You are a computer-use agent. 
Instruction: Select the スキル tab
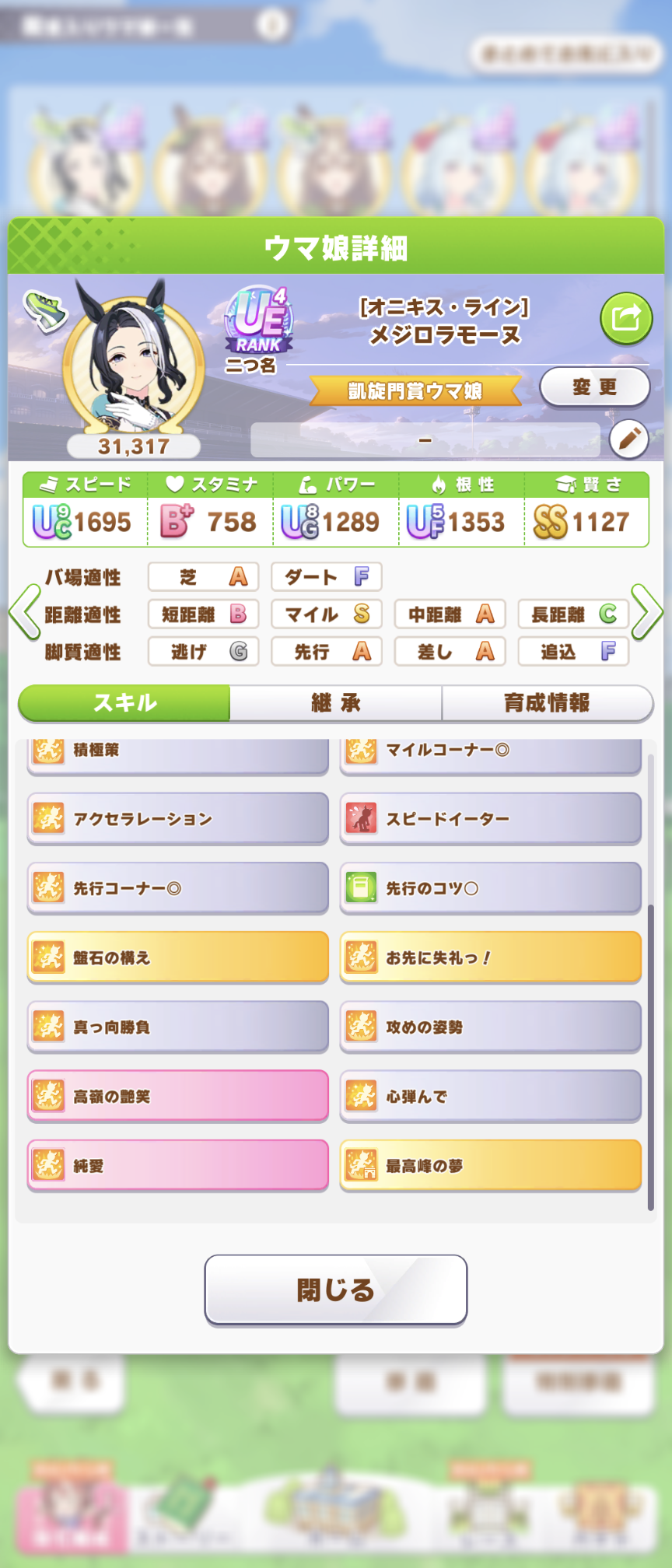124,703
